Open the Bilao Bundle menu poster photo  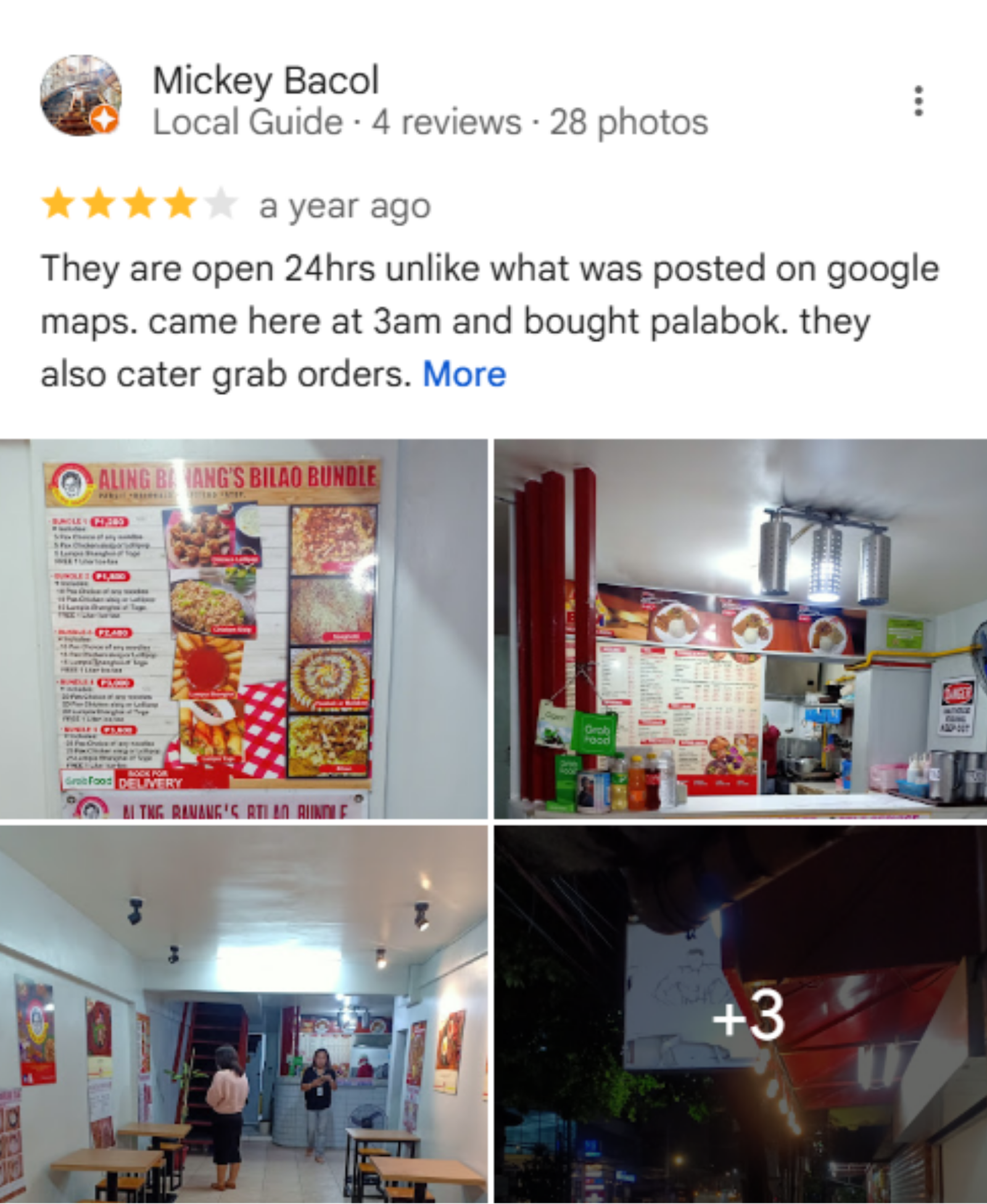[x=243, y=628]
